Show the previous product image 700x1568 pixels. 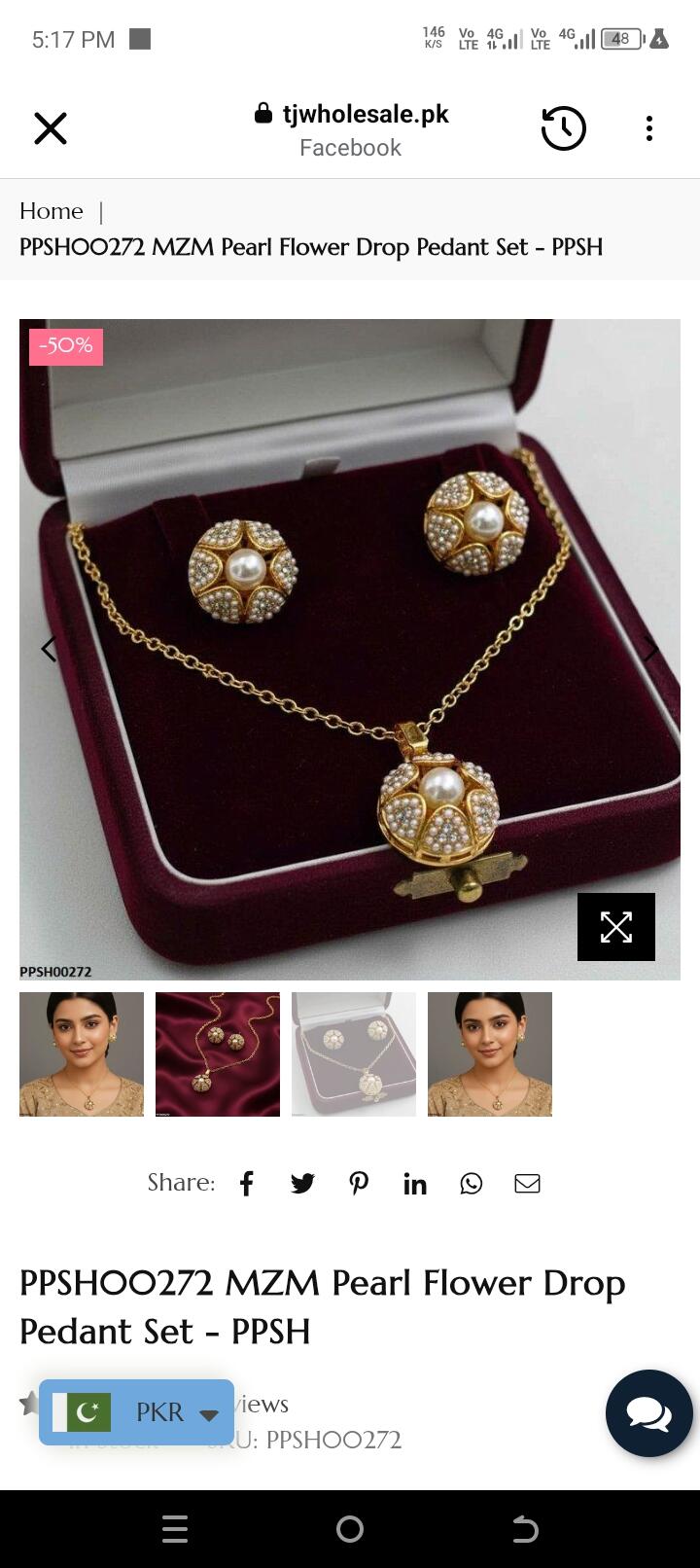coord(48,649)
